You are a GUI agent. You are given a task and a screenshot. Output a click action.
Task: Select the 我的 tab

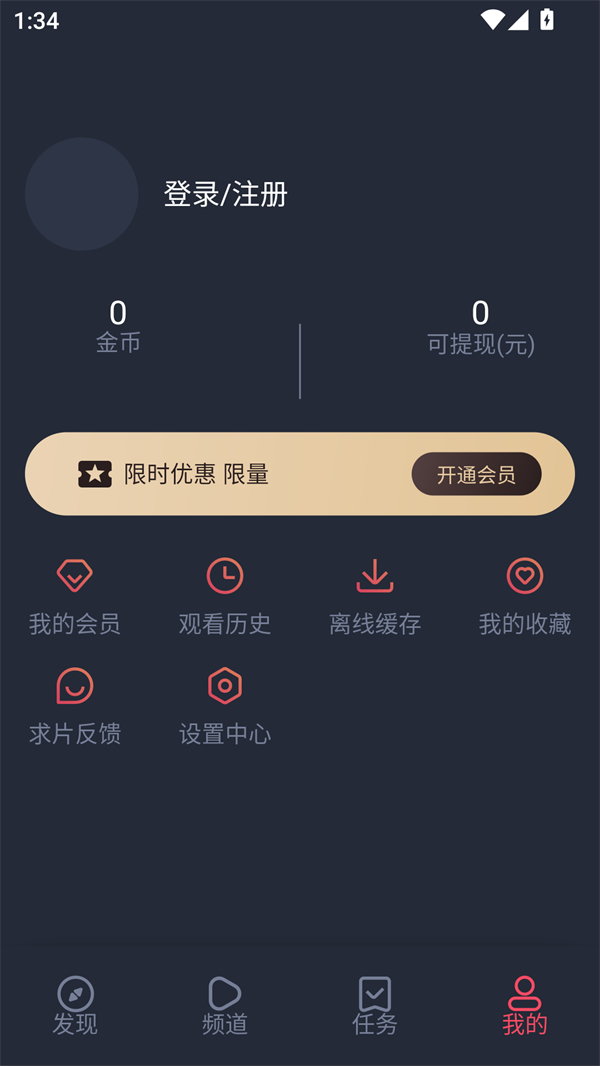coord(525,1005)
